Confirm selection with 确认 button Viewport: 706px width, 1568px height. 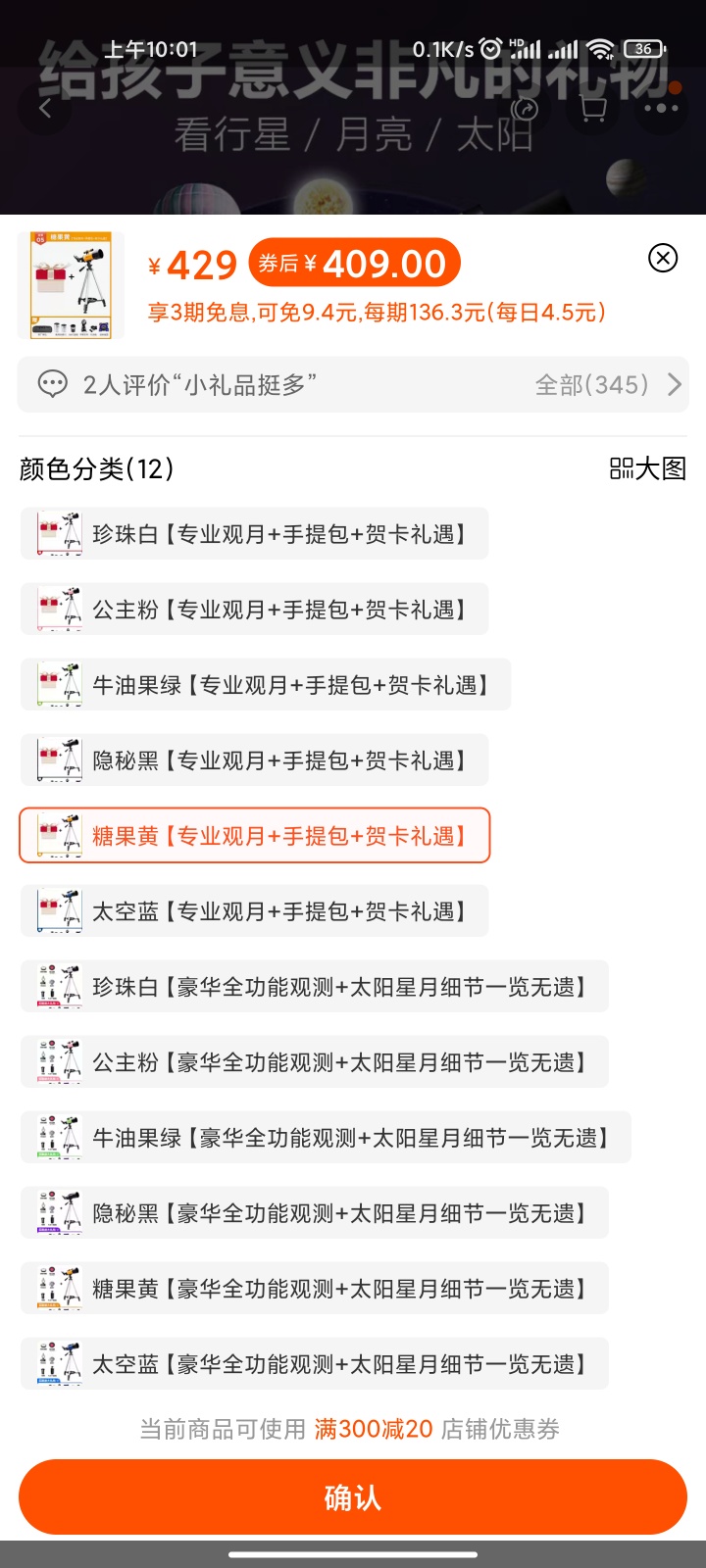[x=353, y=1497]
